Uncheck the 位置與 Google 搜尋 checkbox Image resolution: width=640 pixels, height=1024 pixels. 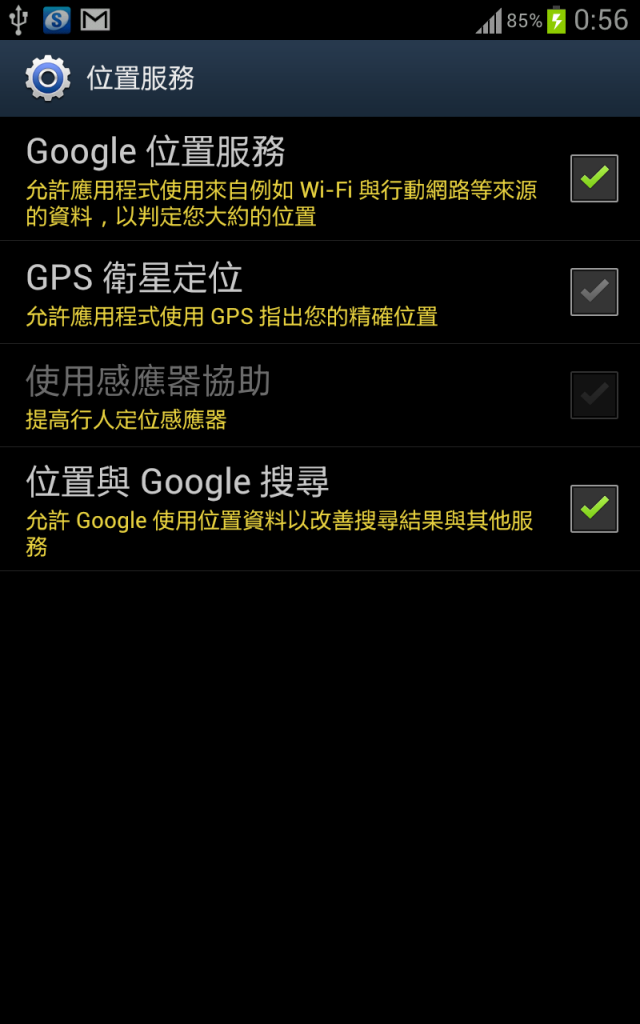594,508
